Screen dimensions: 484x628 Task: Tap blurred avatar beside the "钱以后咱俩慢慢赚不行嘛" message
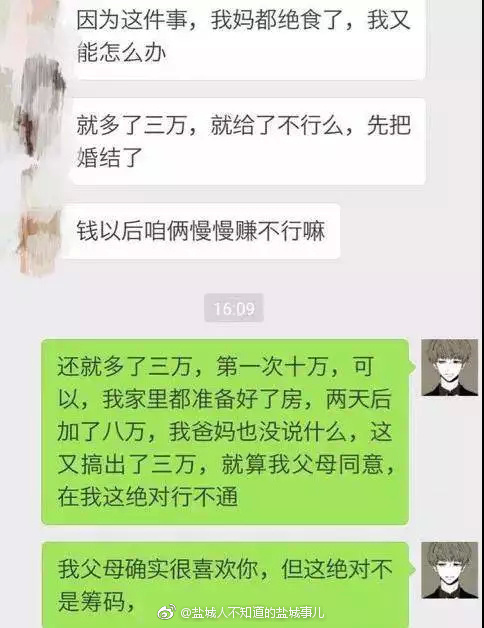pos(39,242)
